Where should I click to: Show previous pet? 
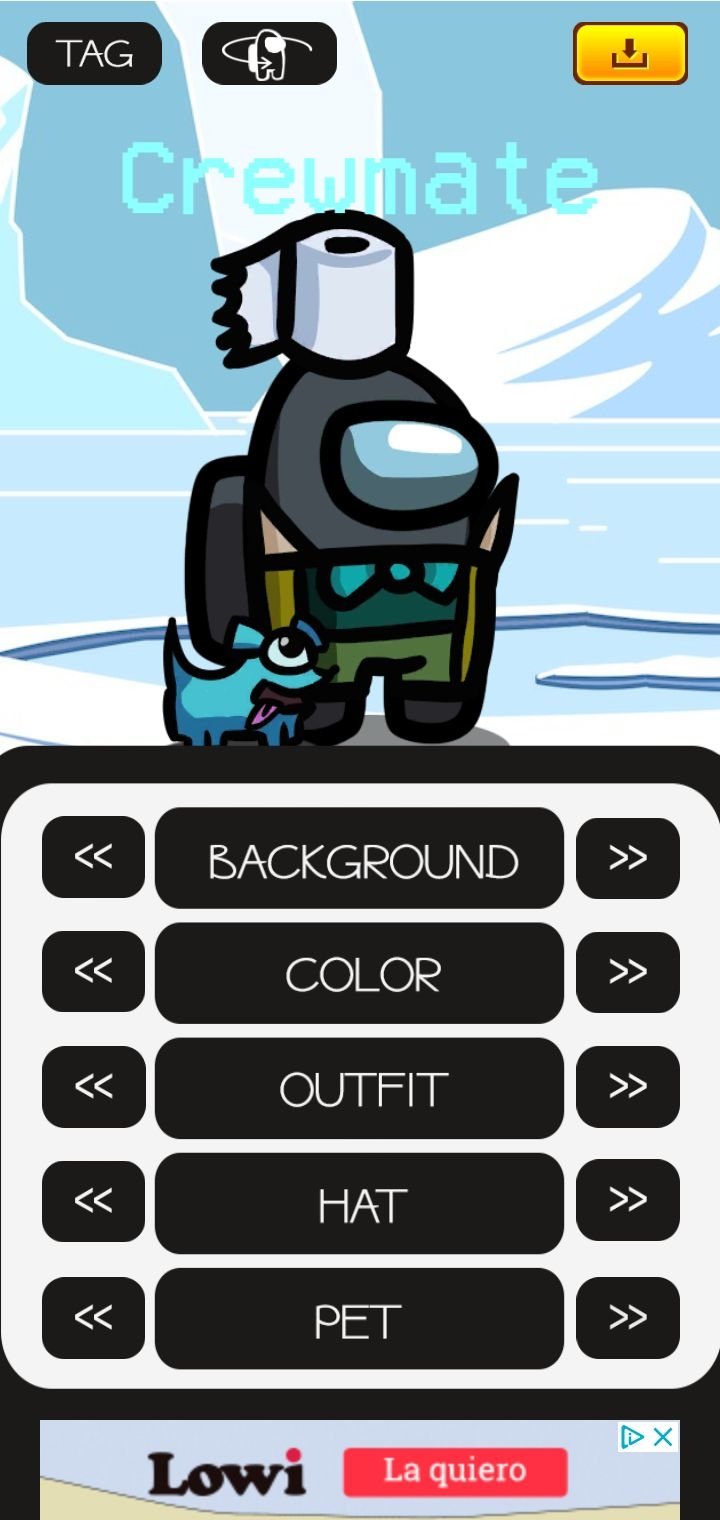(x=93, y=1318)
